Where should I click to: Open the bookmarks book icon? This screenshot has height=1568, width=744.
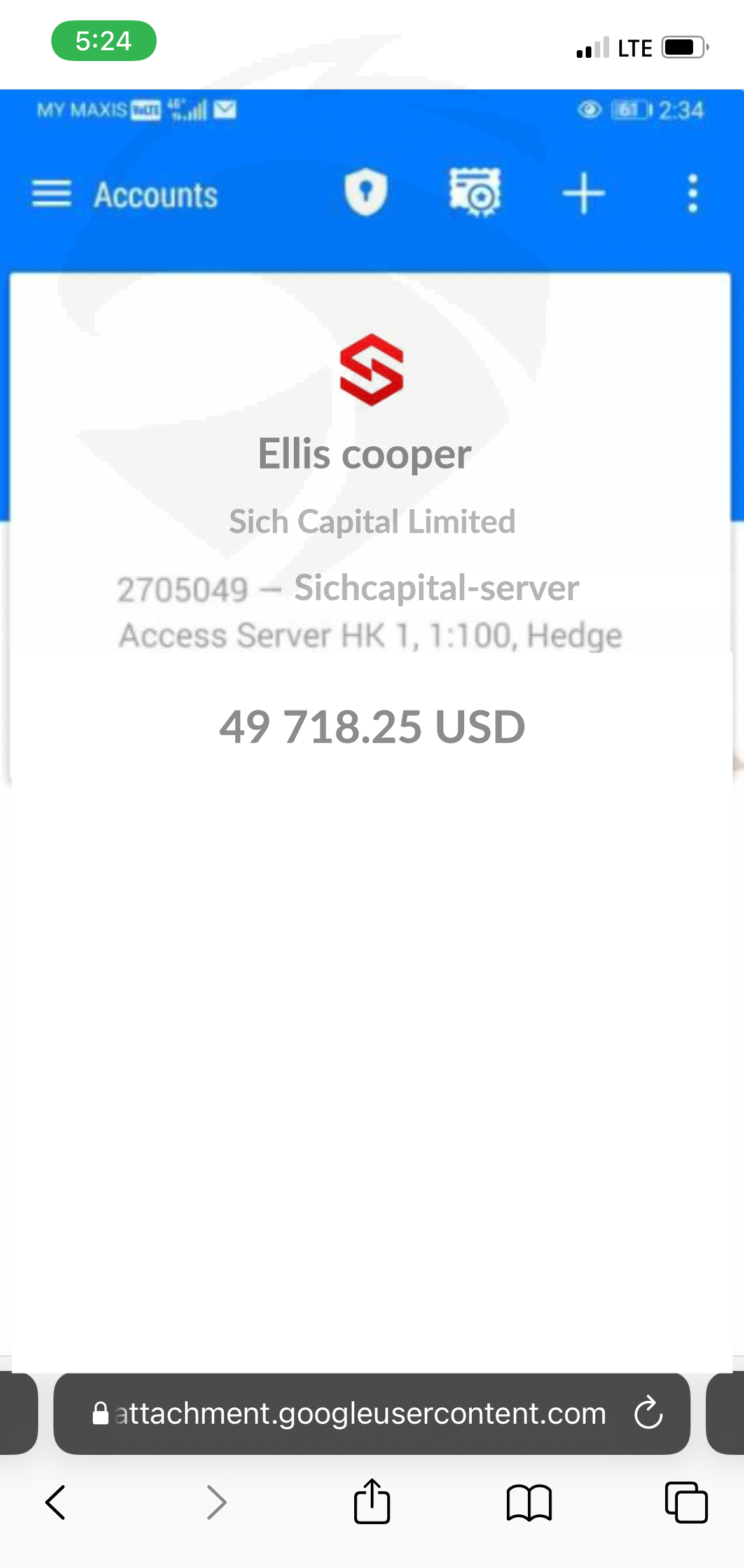pos(529,1503)
